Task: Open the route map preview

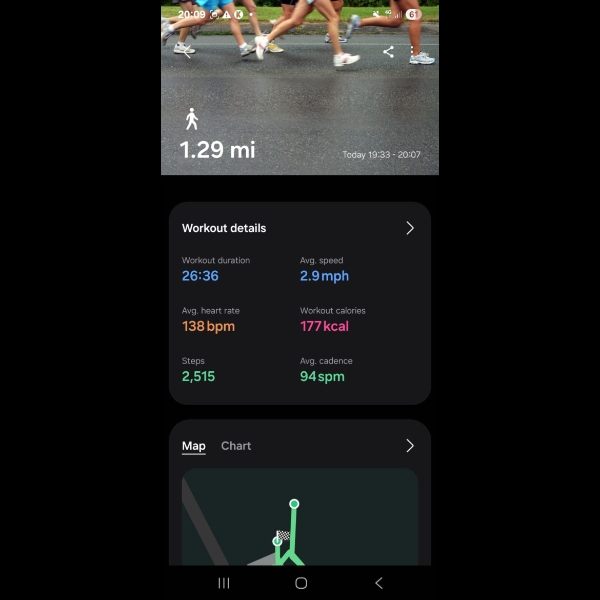Action: [300, 518]
